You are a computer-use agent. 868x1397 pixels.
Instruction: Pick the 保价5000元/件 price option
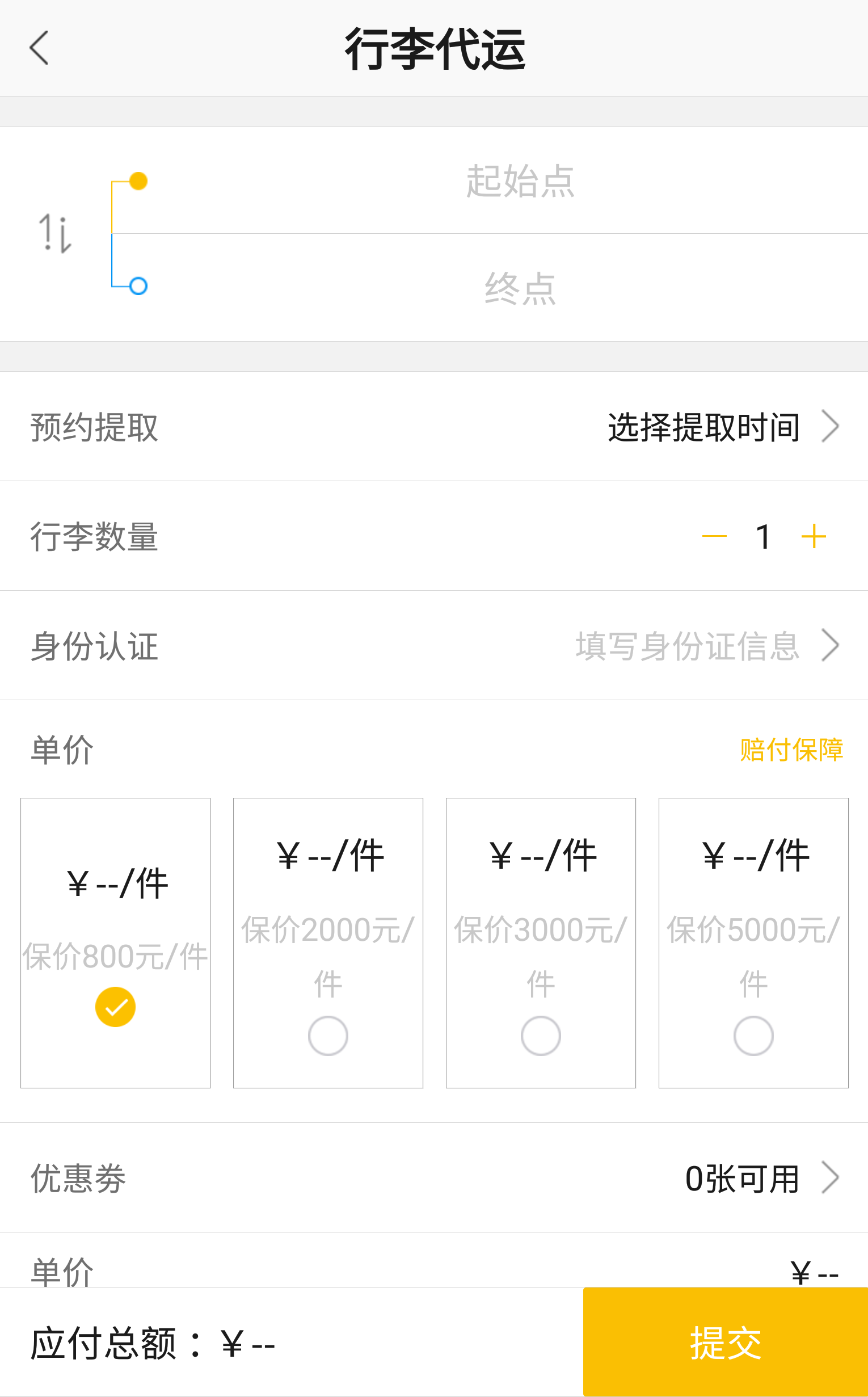click(x=753, y=943)
